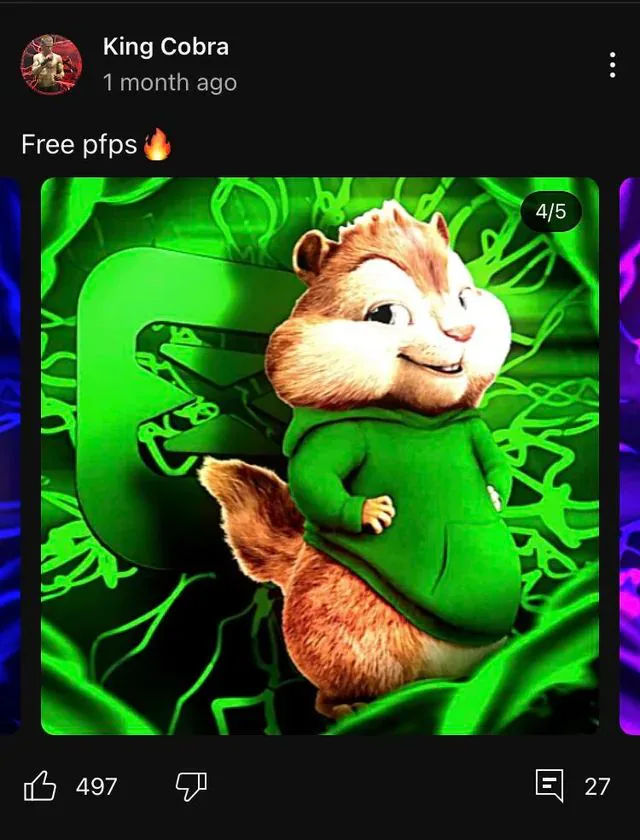Open King Cobra channel name

(166, 46)
